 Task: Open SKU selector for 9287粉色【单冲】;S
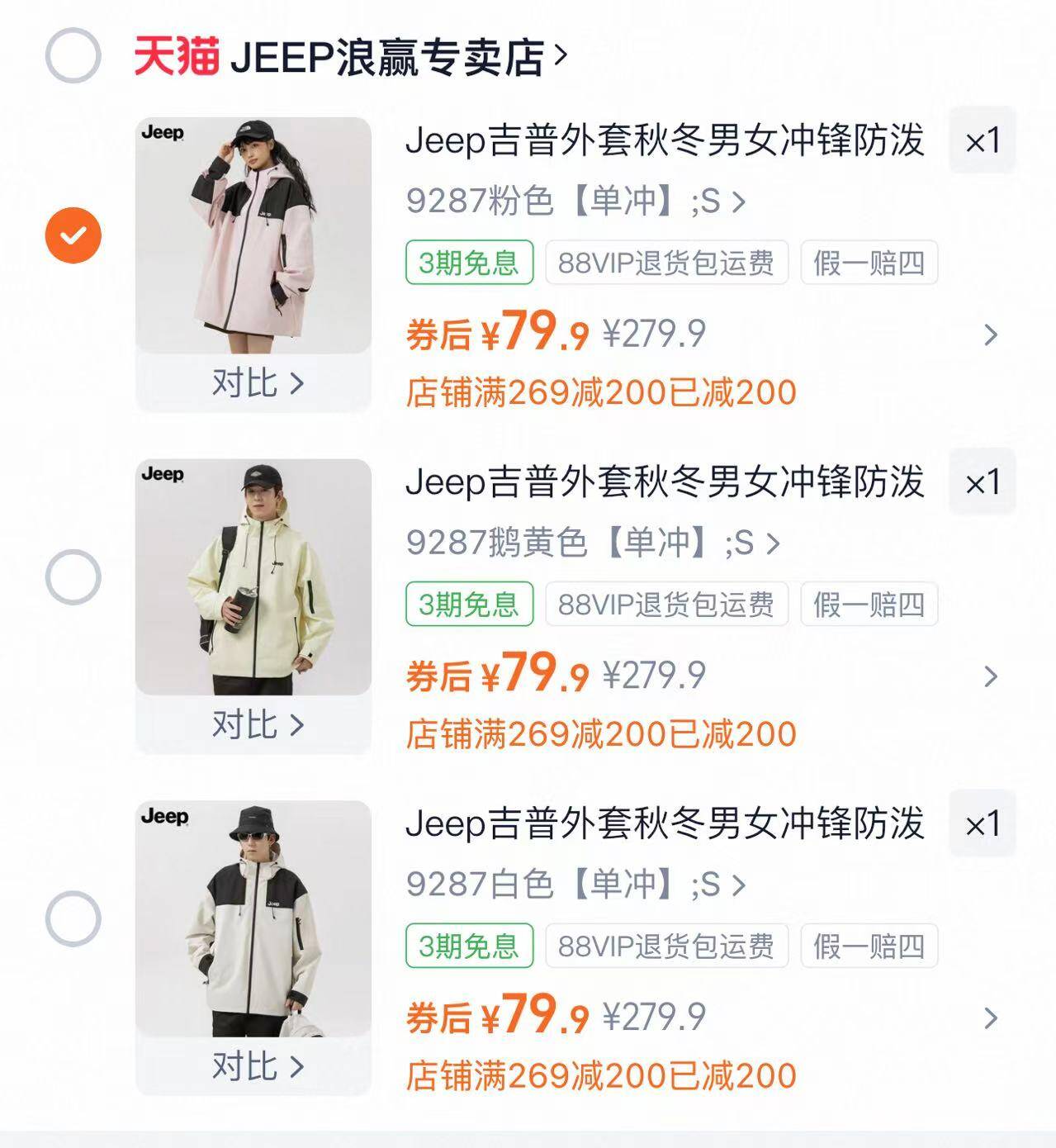point(578,204)
